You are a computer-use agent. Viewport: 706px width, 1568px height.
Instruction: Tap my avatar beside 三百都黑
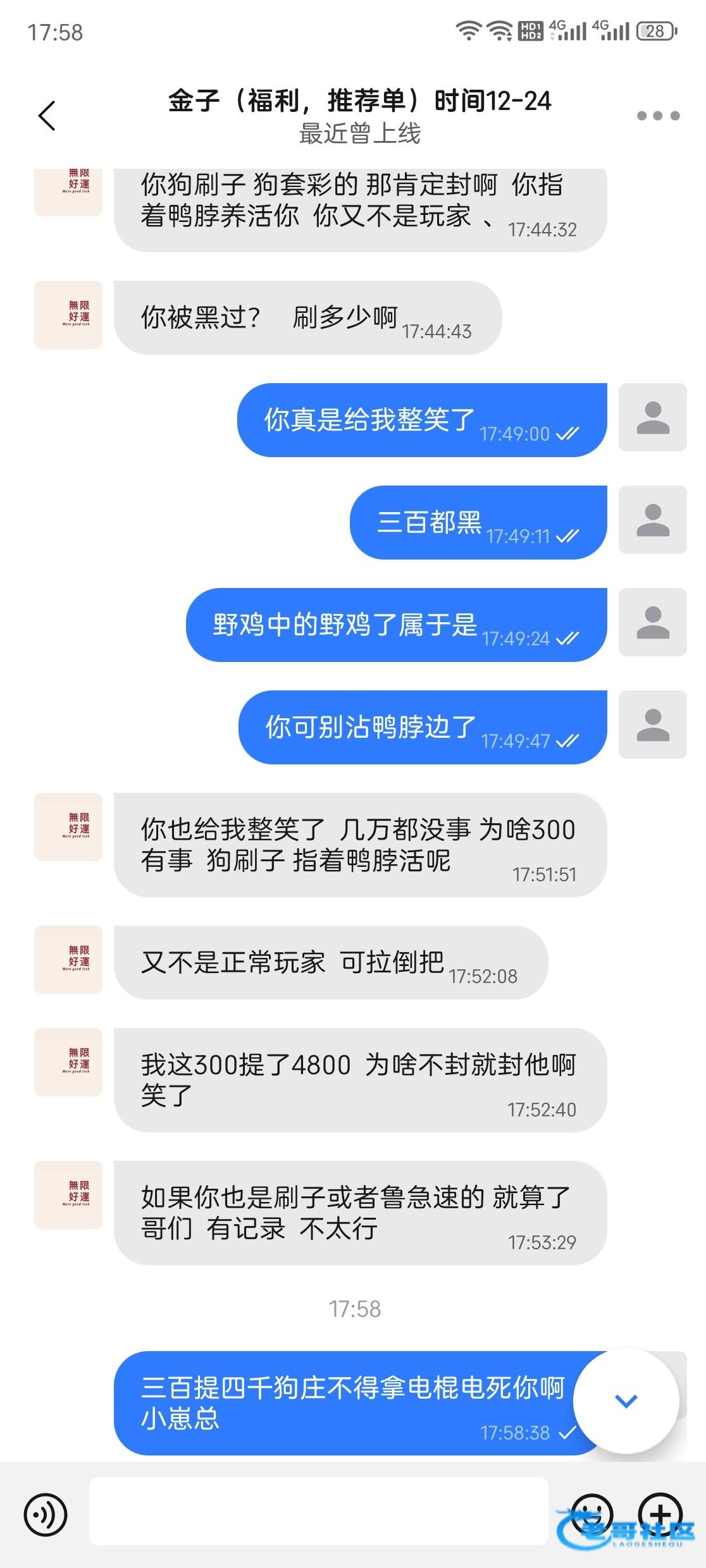(x=652, y=520)
